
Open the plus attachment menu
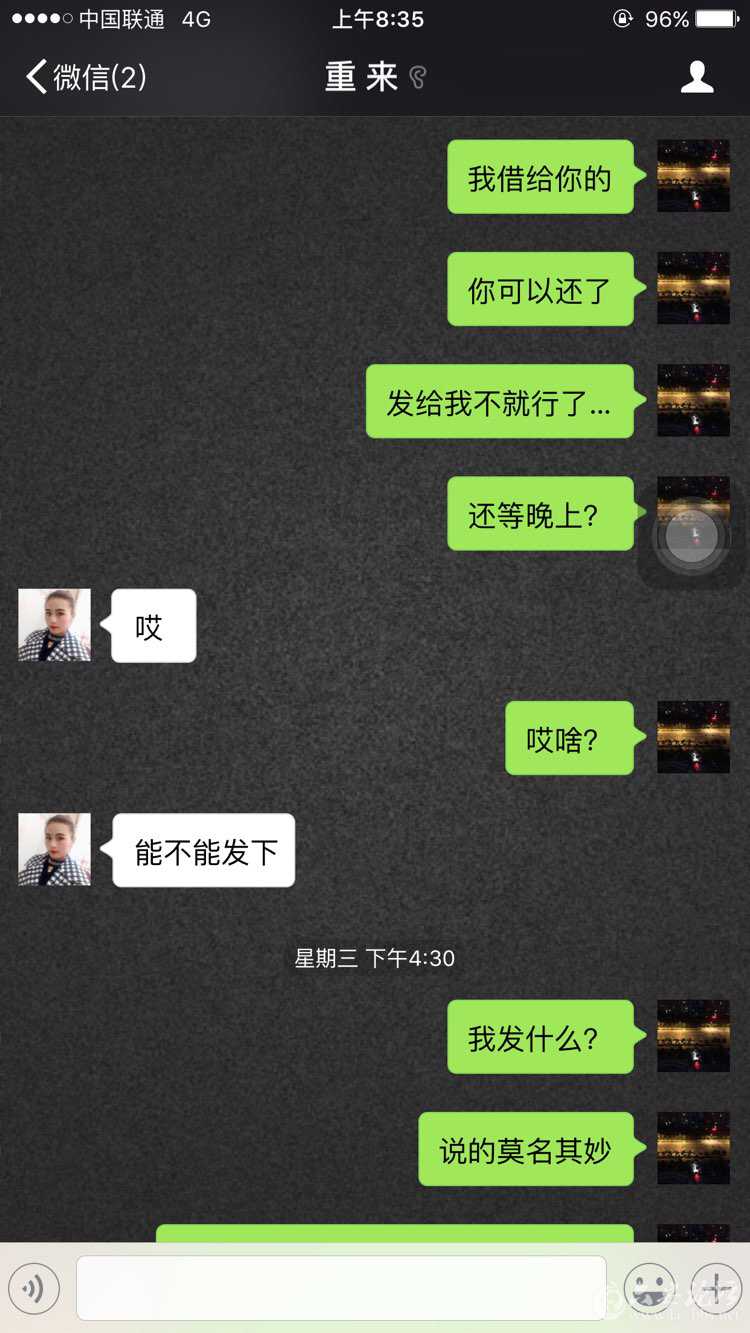click(x=716, y=1288)
